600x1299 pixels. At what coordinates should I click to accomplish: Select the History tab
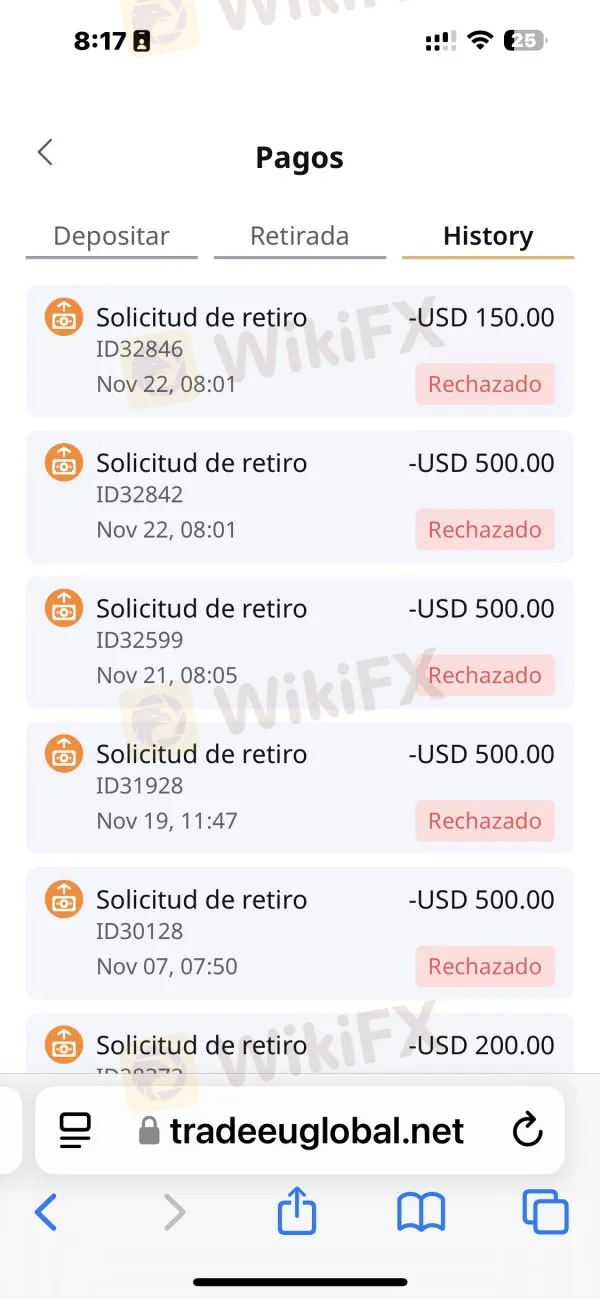click(488, 237)
